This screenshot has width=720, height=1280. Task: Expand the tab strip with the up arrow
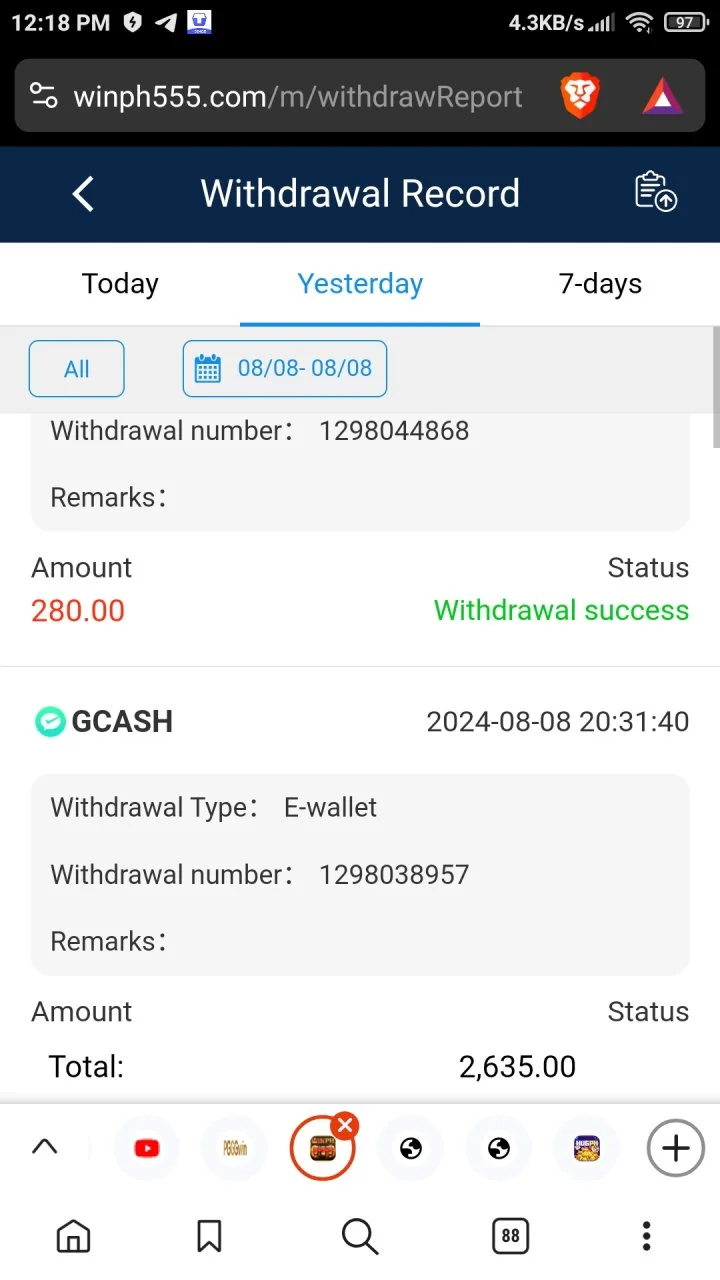pos(44,1147)
